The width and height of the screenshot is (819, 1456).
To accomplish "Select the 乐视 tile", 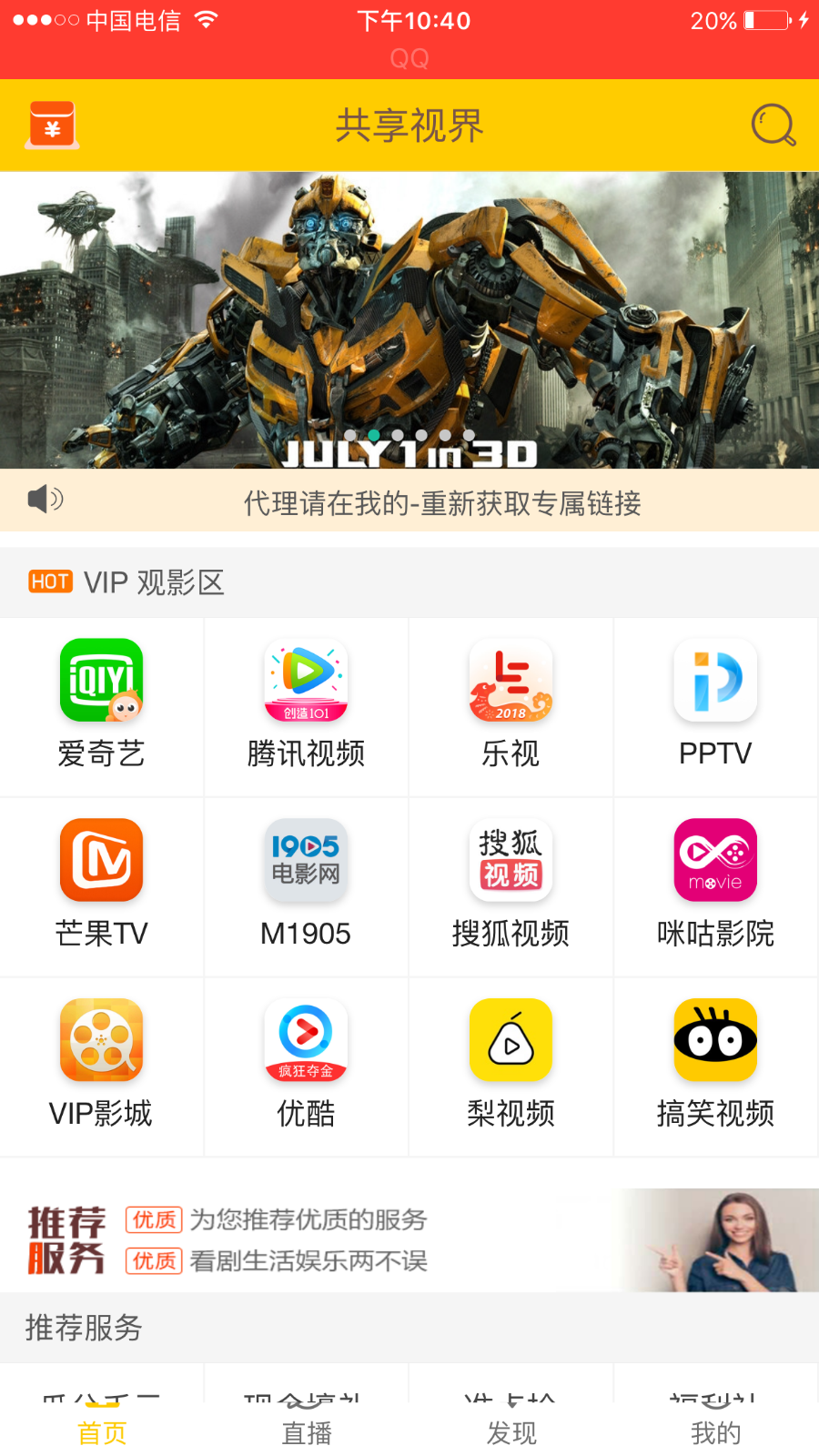I will click(x=511, y=706).
